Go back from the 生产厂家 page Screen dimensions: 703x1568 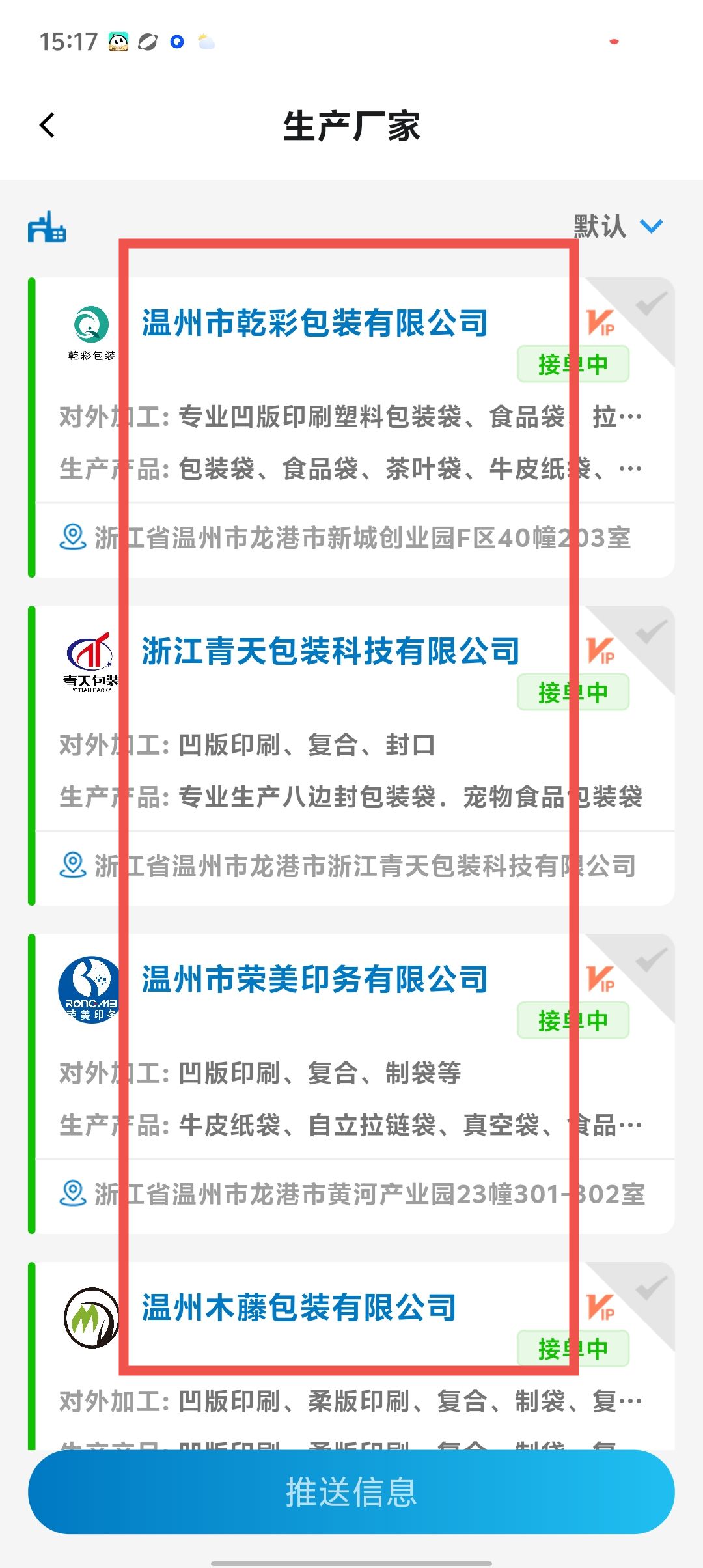pos(48,125)
